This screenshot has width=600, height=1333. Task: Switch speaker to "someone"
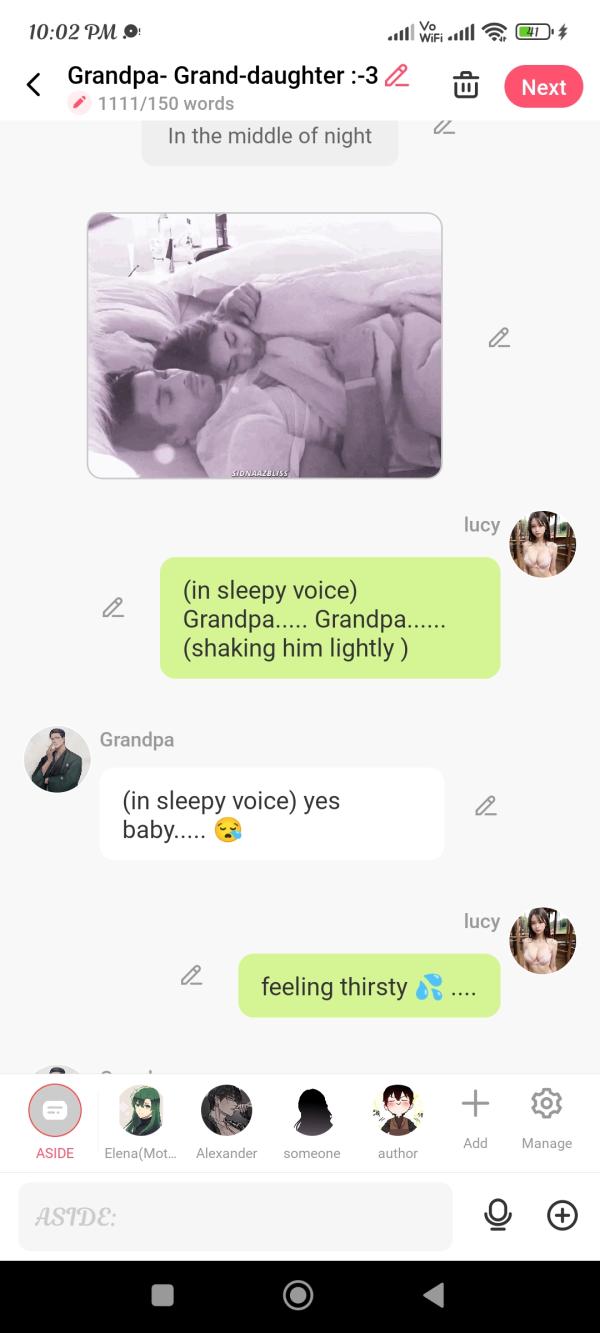[312, 1111]
